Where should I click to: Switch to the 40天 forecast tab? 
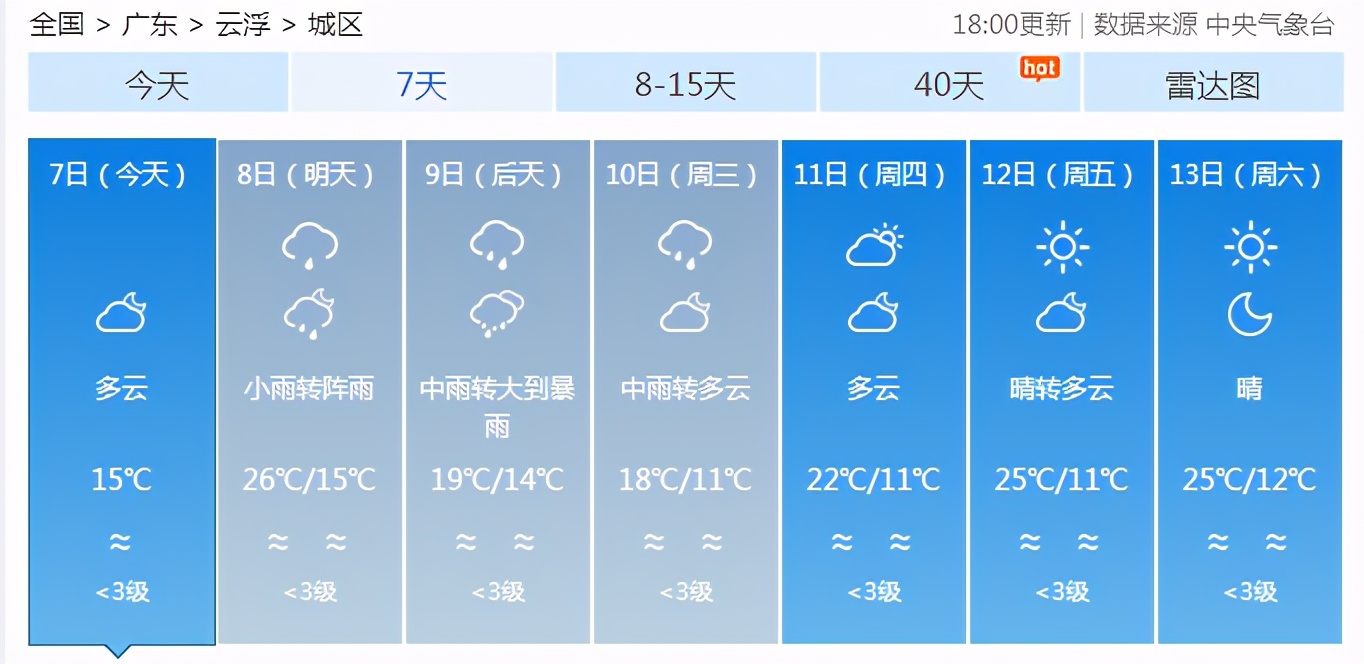949,83
